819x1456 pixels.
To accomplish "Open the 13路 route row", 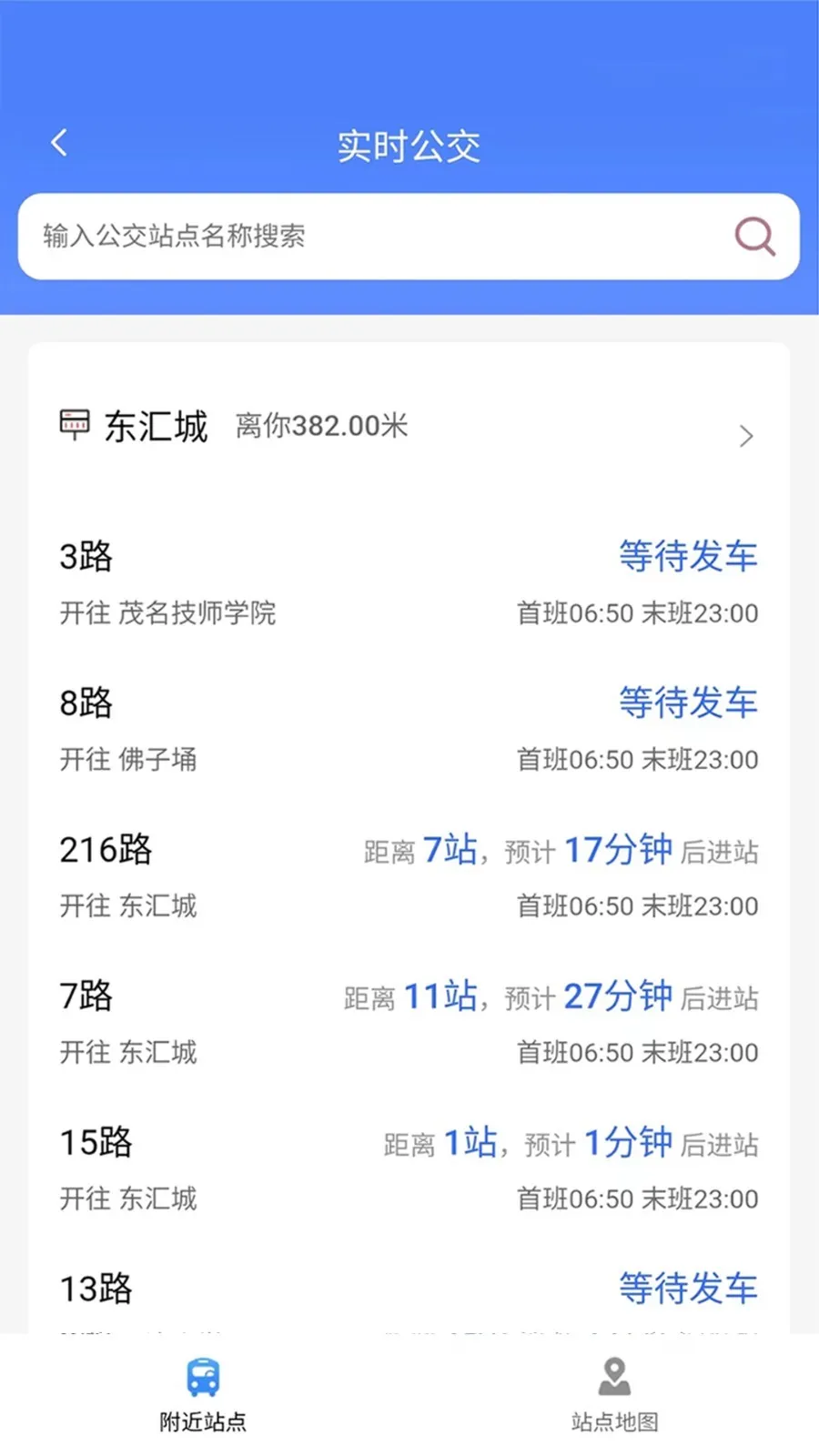I will pyautogui.click(x=409, y=1292).
